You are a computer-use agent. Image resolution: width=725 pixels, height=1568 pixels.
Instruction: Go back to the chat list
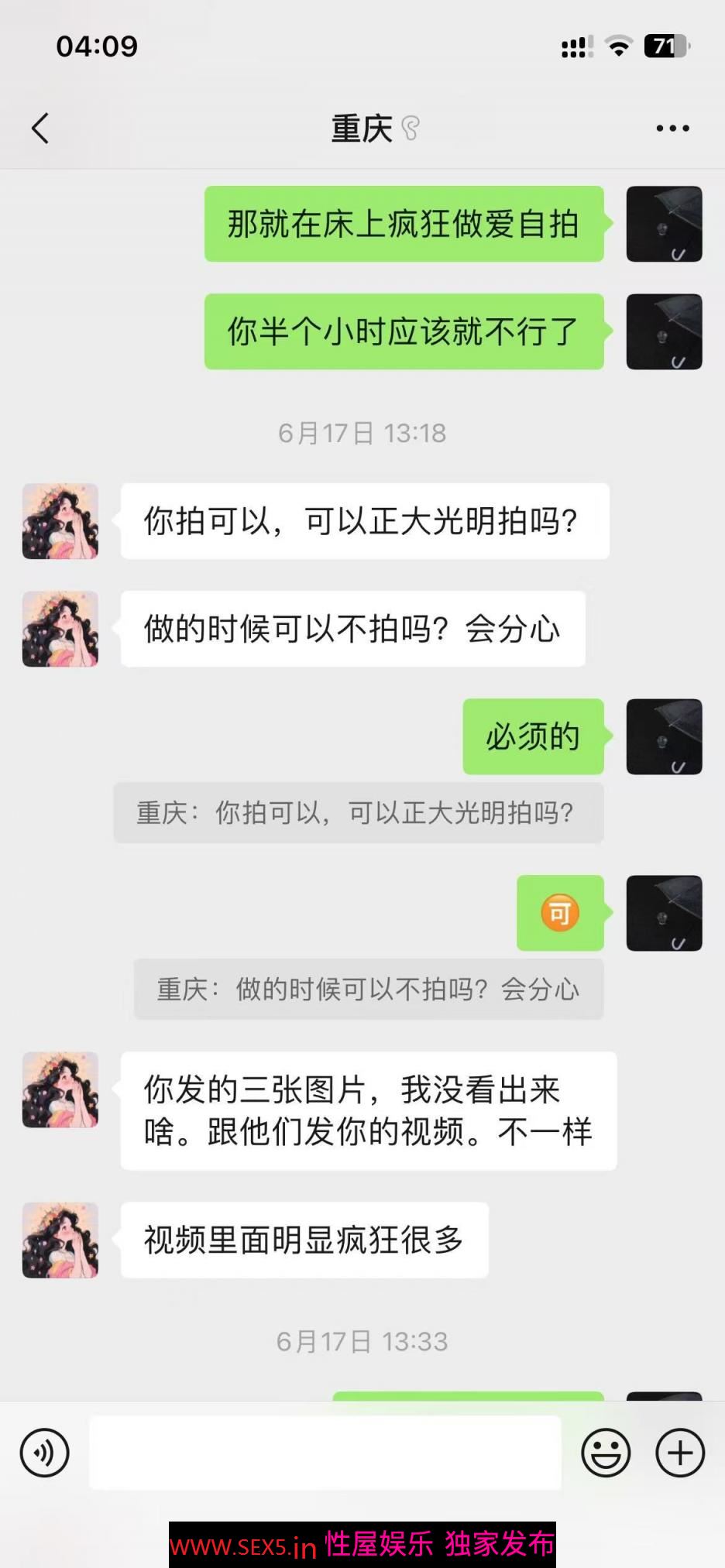40,129
